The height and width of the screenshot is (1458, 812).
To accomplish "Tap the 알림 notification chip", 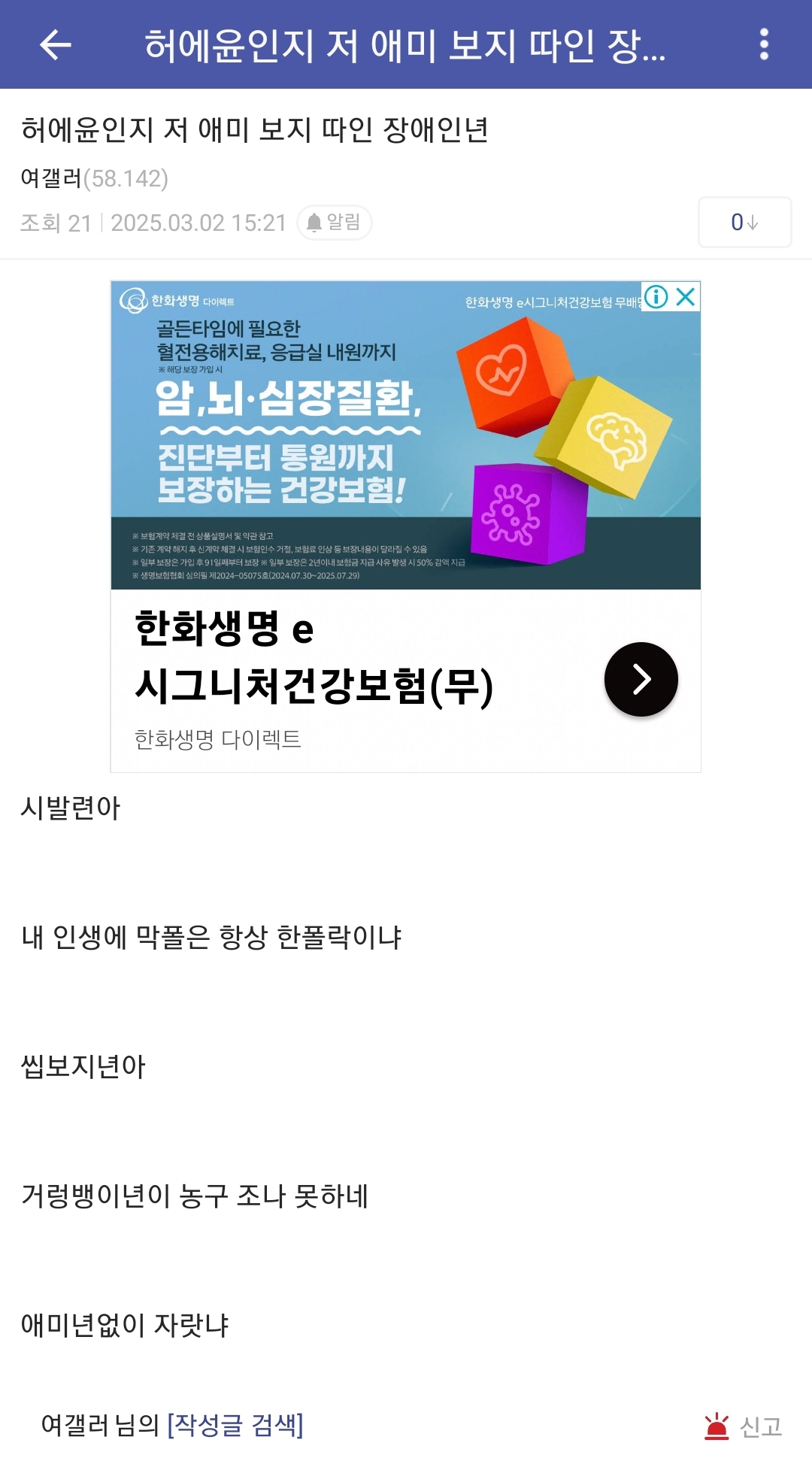I will pyautogui.click(x=335, y=223).
